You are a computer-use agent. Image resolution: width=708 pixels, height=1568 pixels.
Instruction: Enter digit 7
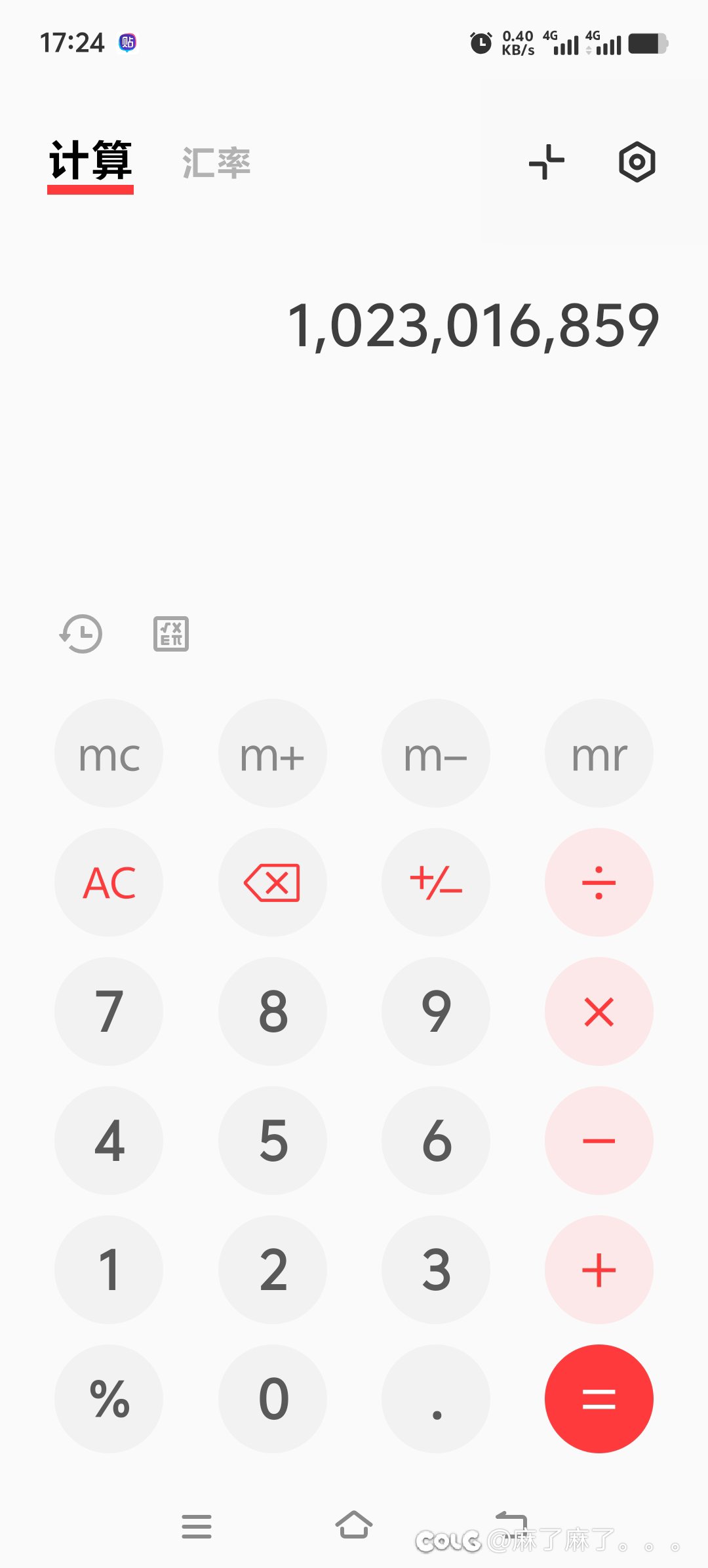109,1011
